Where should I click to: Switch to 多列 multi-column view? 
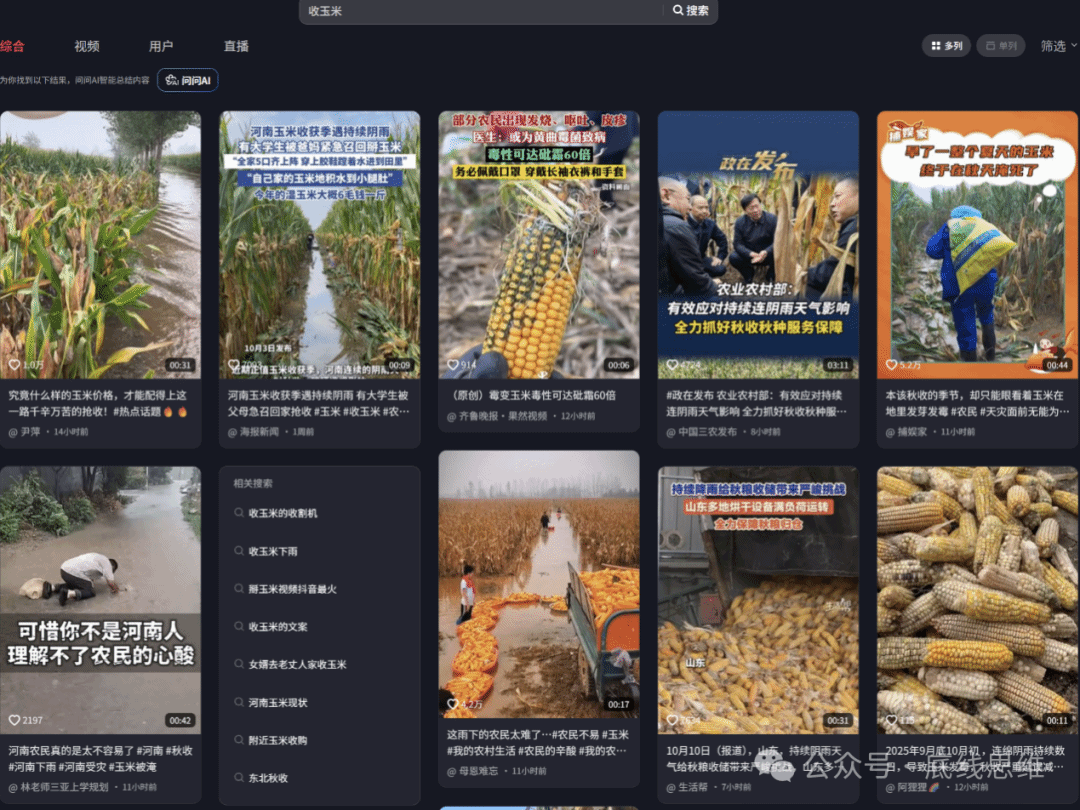pos(946,46)
